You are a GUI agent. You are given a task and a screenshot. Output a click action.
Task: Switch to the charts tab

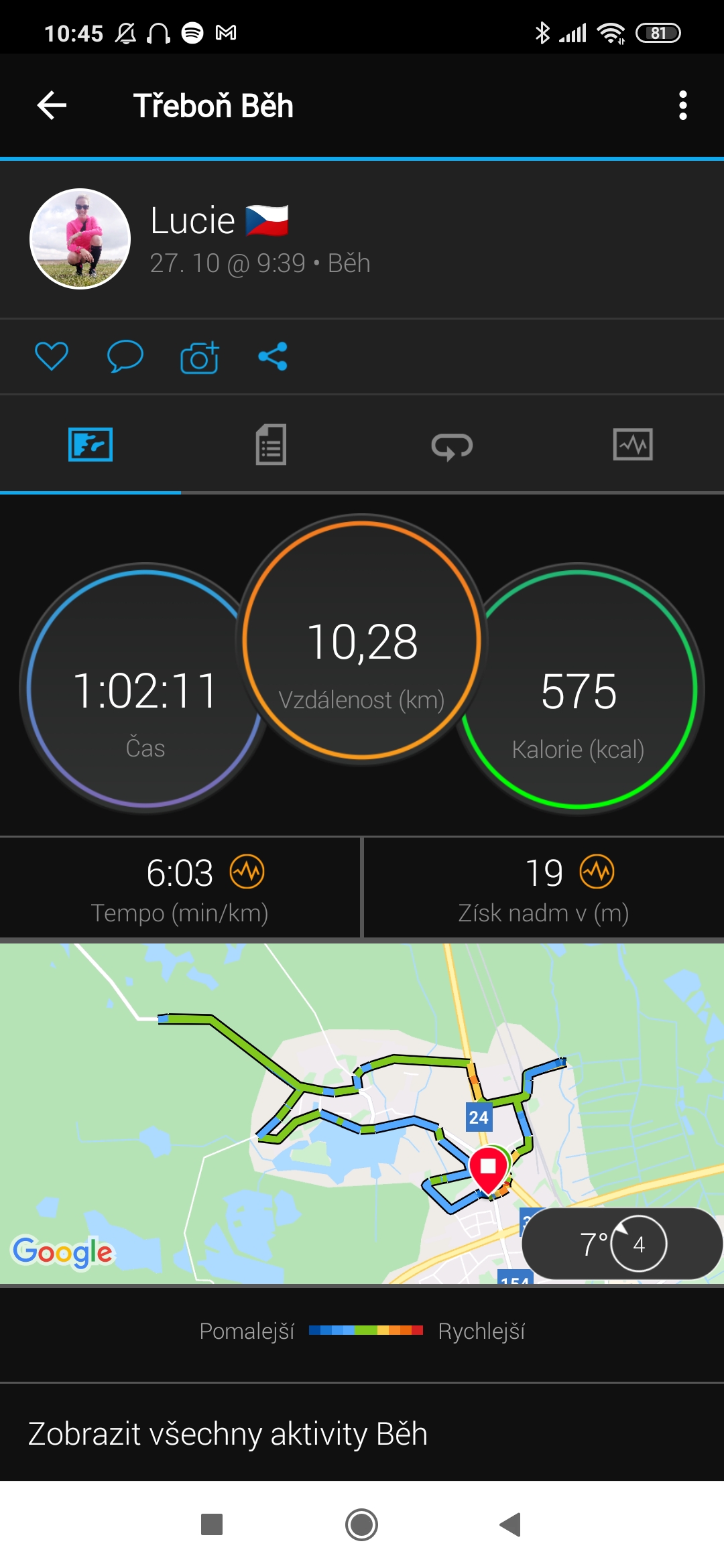point(633,444)
